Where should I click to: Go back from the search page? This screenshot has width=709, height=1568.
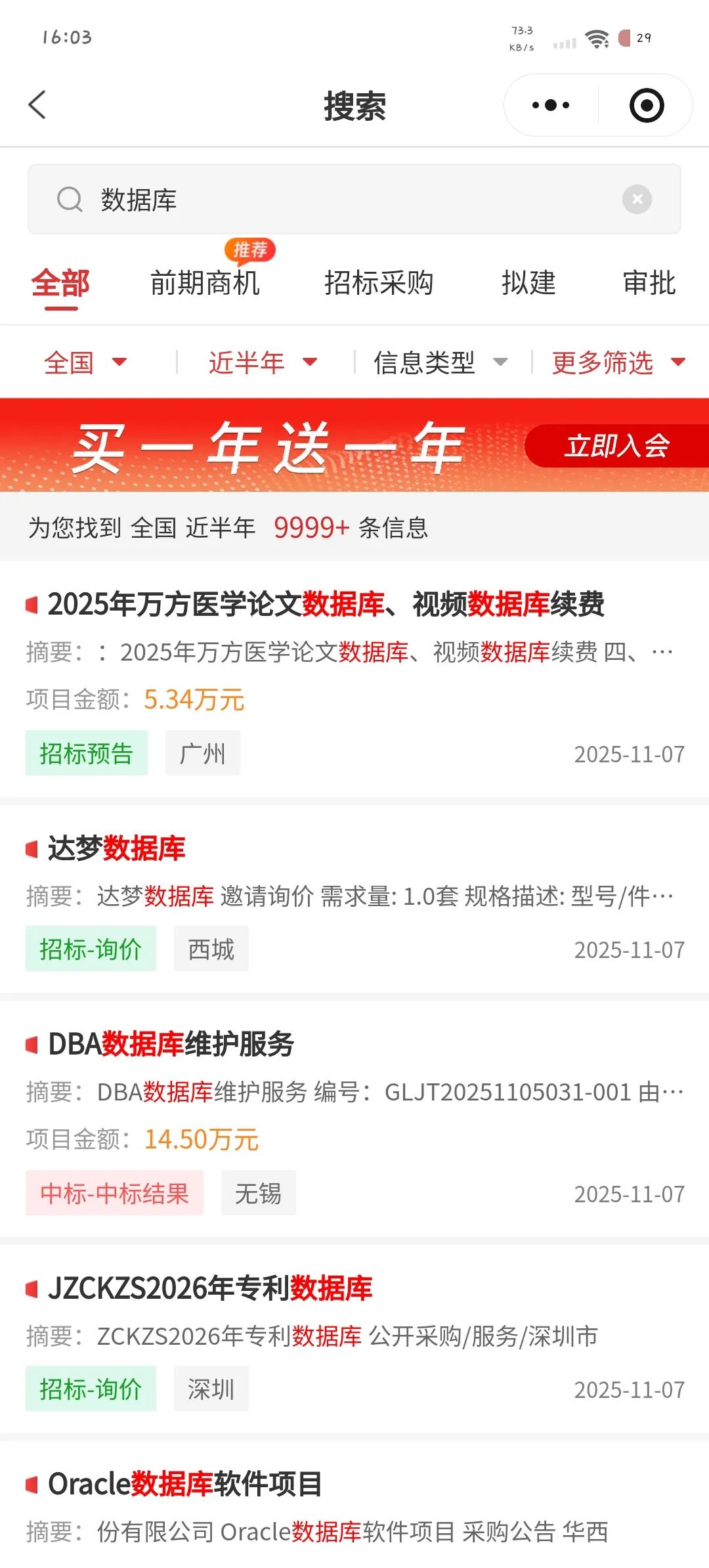(37, 105)
